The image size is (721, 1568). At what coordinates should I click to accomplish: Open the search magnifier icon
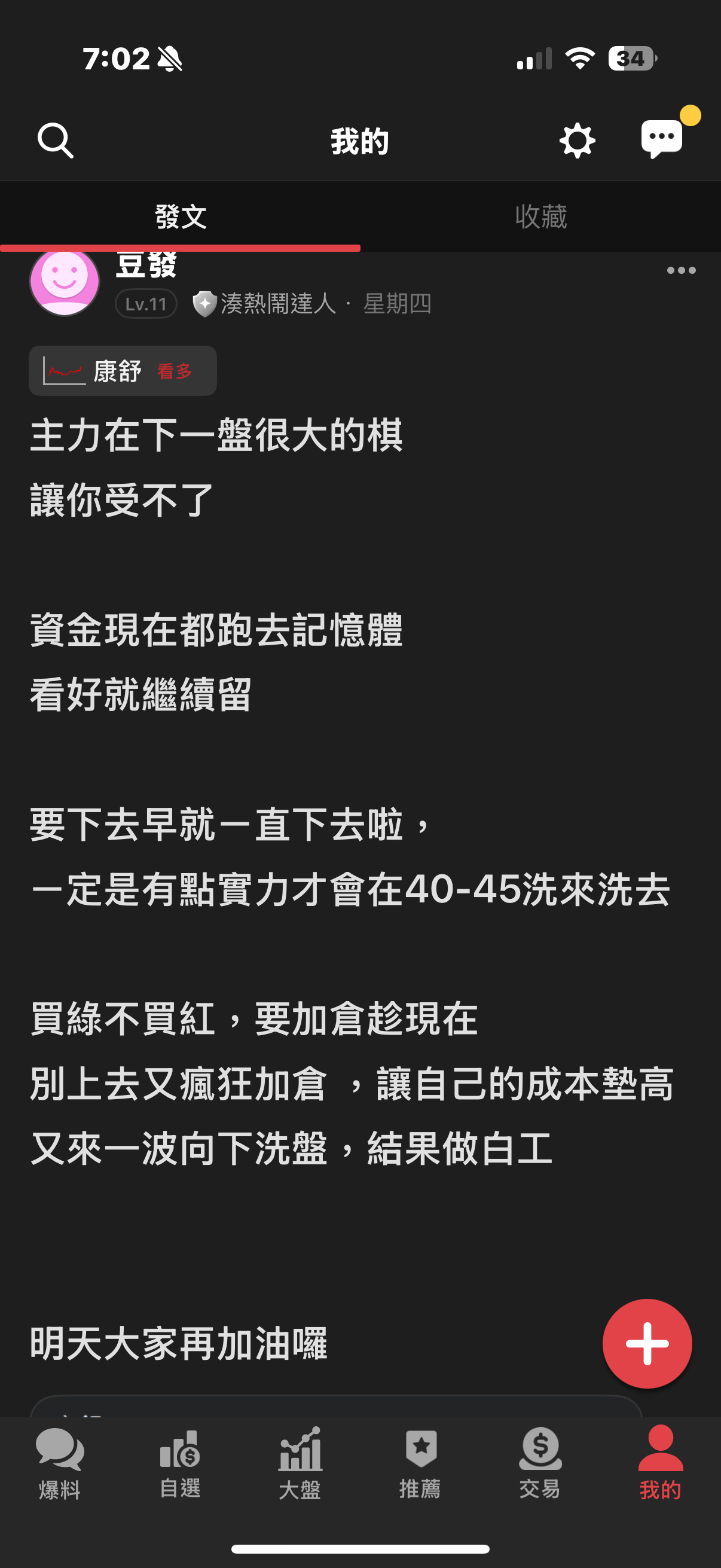[56, 141]
